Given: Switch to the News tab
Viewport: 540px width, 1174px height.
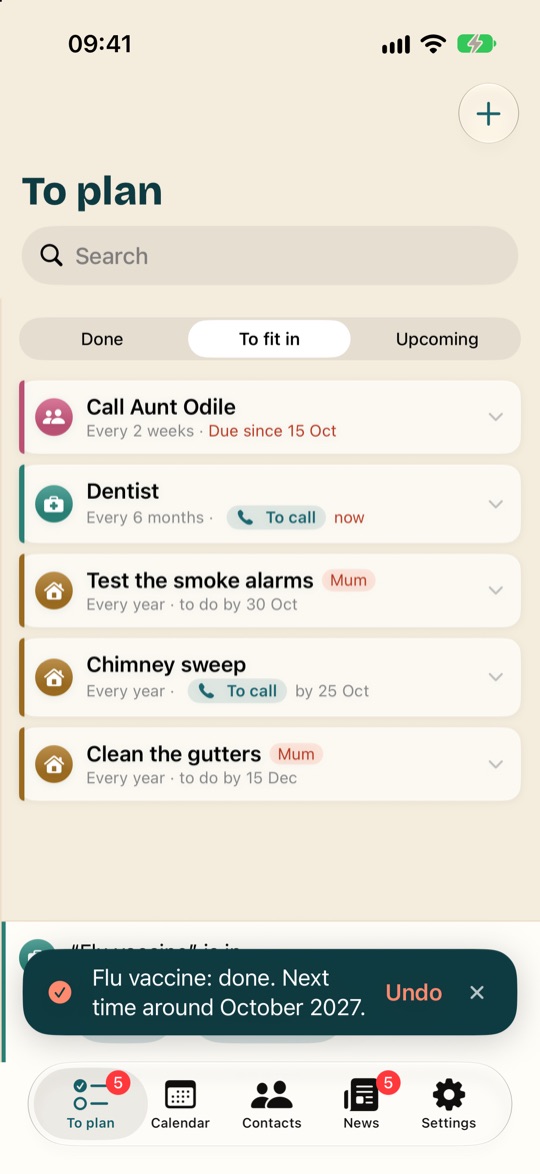Looking at the screenshot, I should pos(362,1104).
